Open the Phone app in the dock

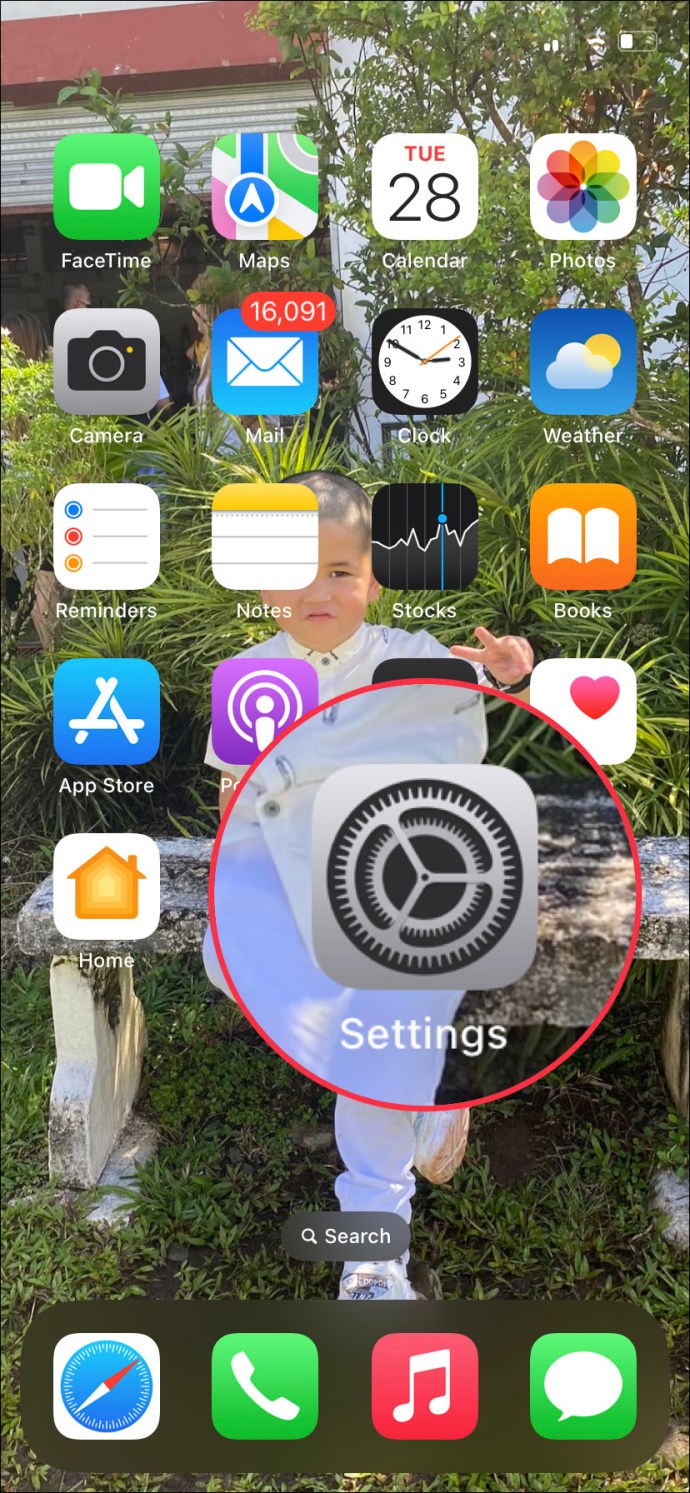pos(265,1386)
